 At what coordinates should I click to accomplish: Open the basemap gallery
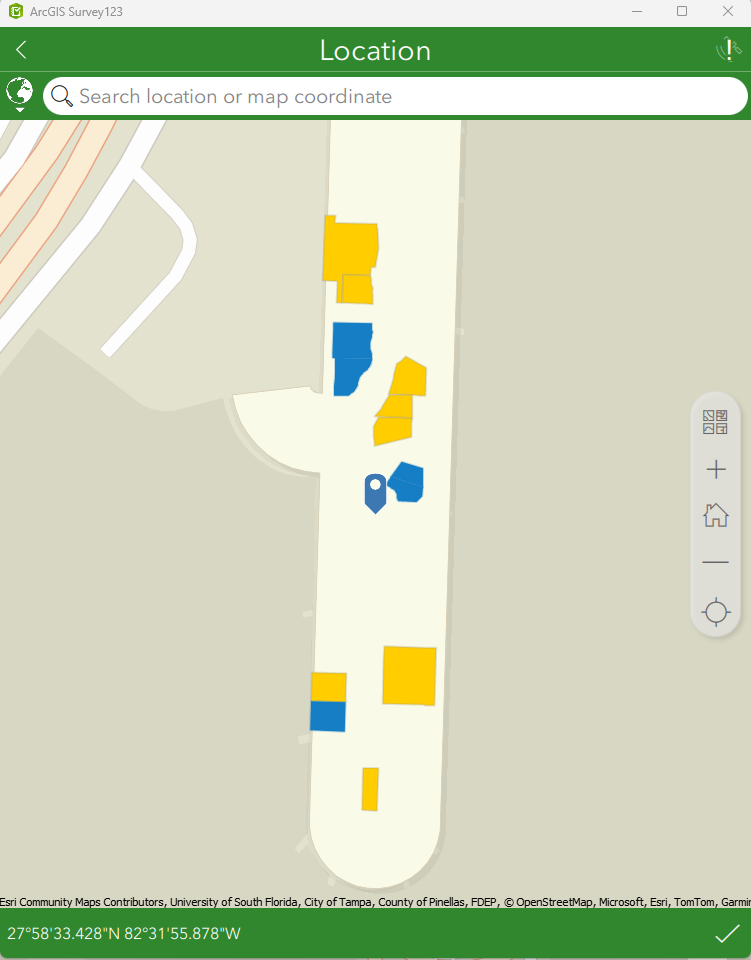point(715,421)
